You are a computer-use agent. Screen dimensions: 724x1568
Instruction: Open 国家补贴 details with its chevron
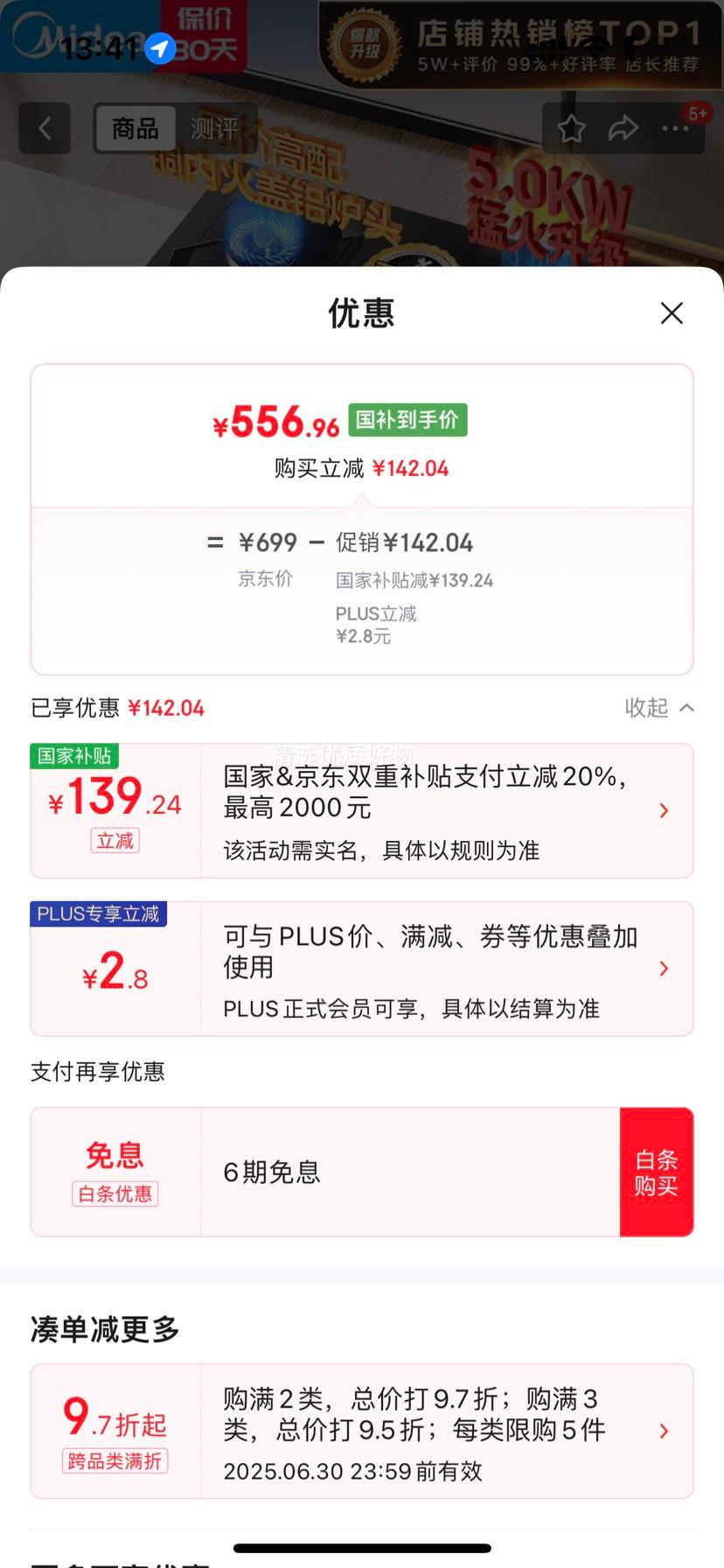664,810
